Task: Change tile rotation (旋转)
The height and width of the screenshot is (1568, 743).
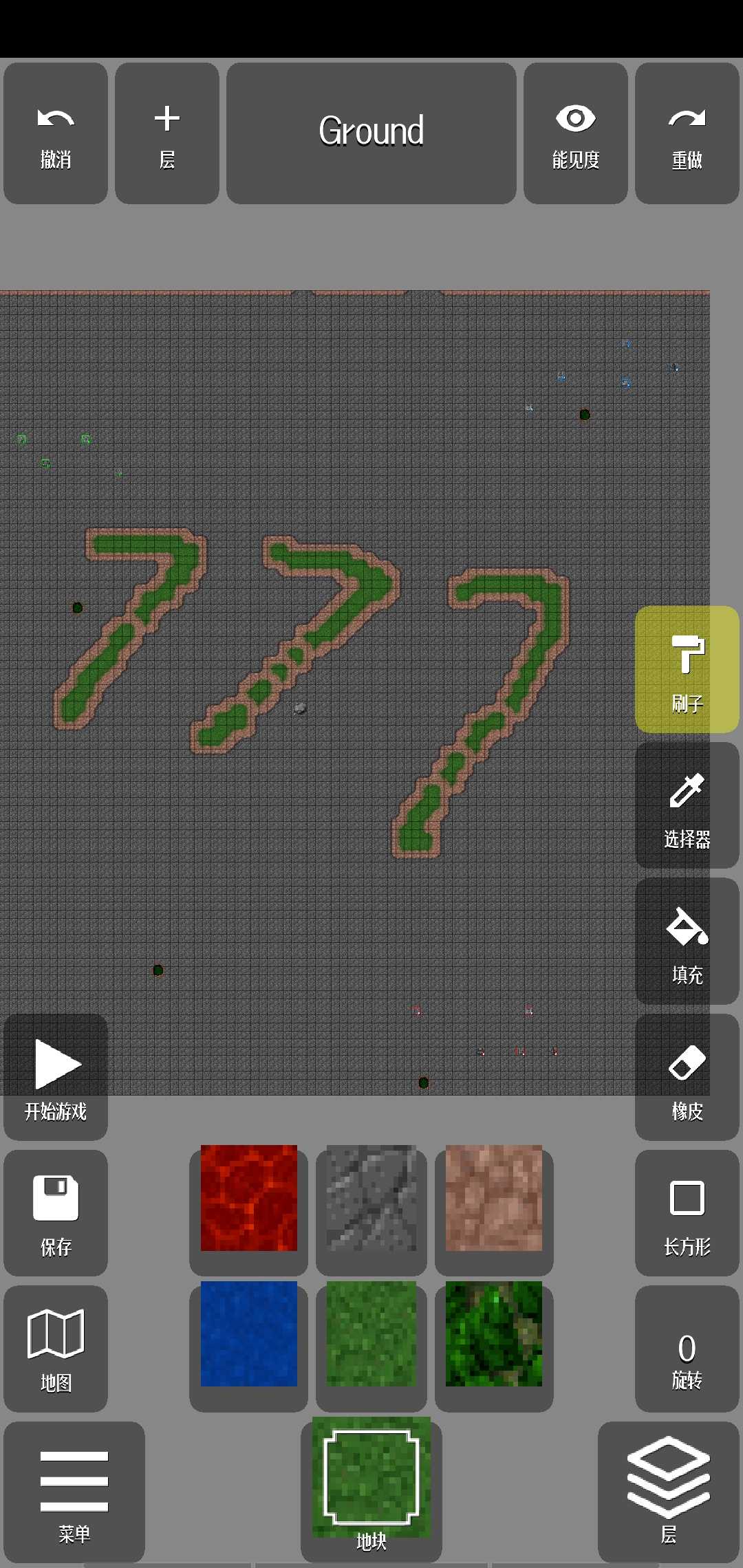Action: pos(687,1348)
